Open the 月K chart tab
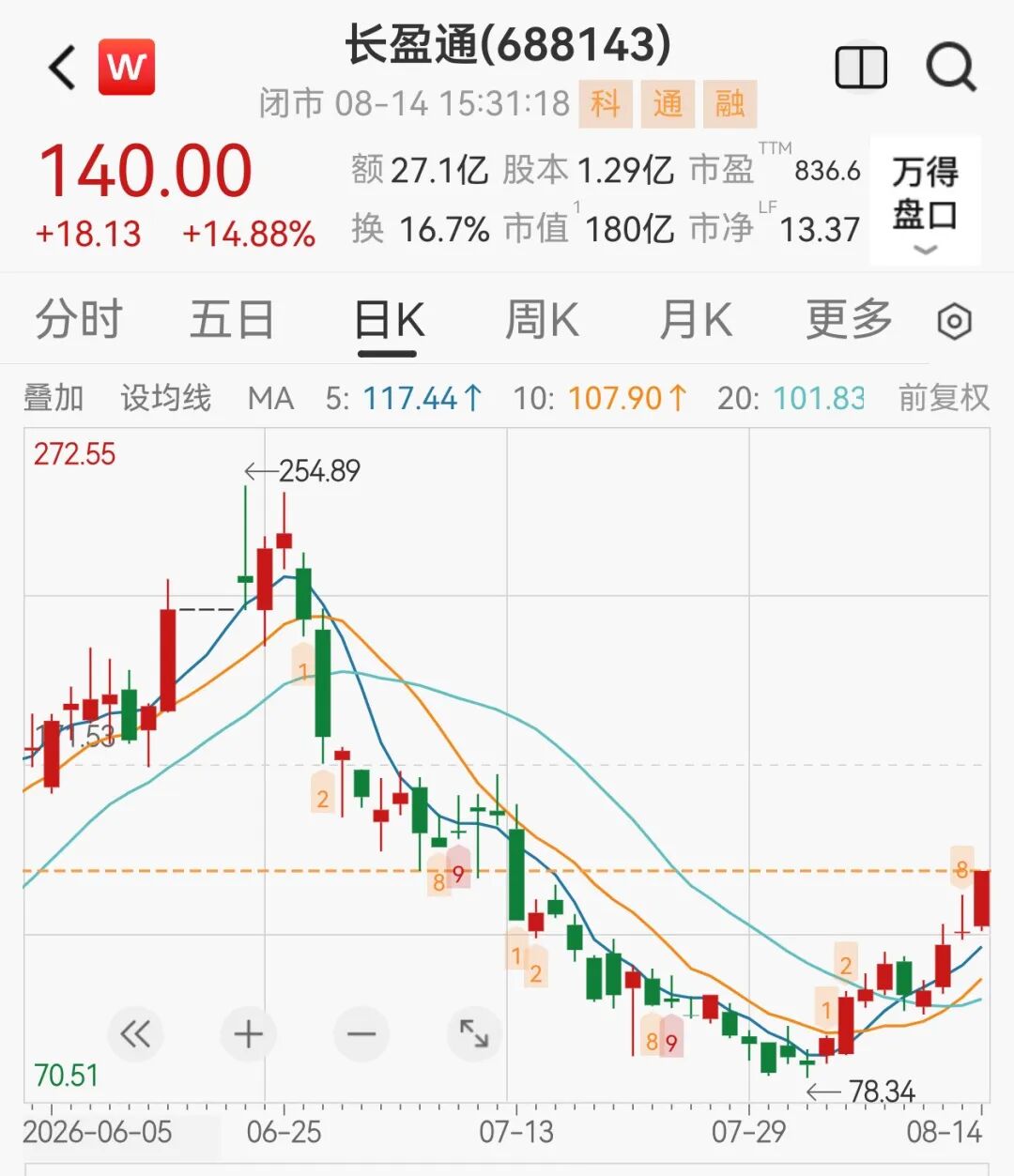1014x1176 pixels. pyautogui.click(x=696, y=319)
